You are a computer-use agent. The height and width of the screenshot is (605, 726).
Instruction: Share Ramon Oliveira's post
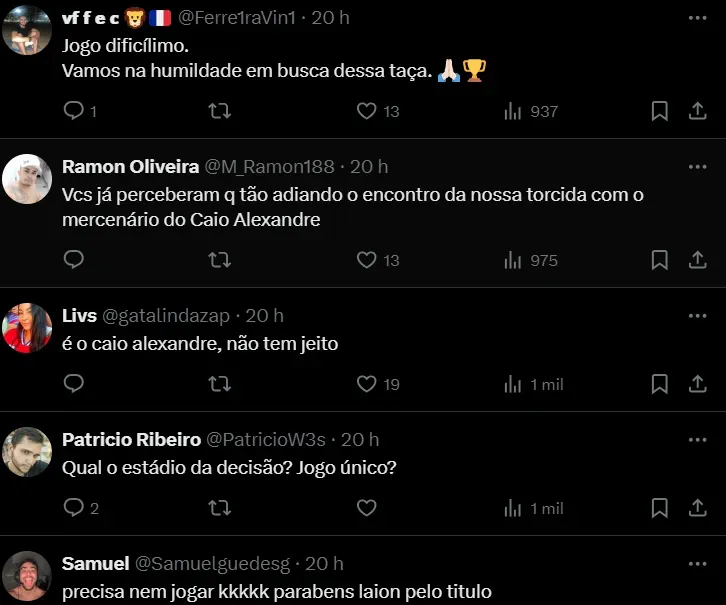click(698, 260)
